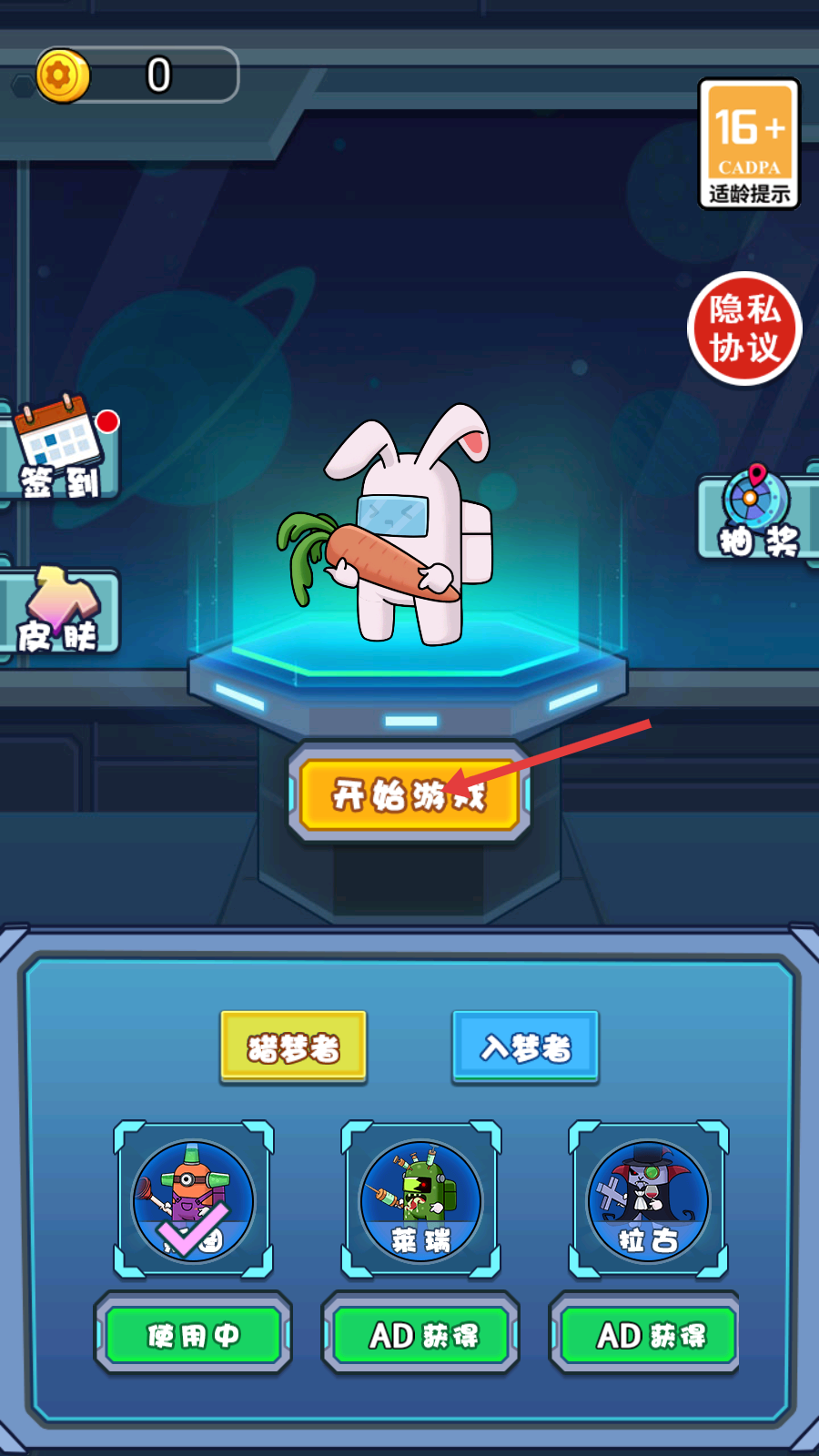Select the 莱瑞 character card
The height and width of the screenshot is (1456, 819).
(420, 1199)
